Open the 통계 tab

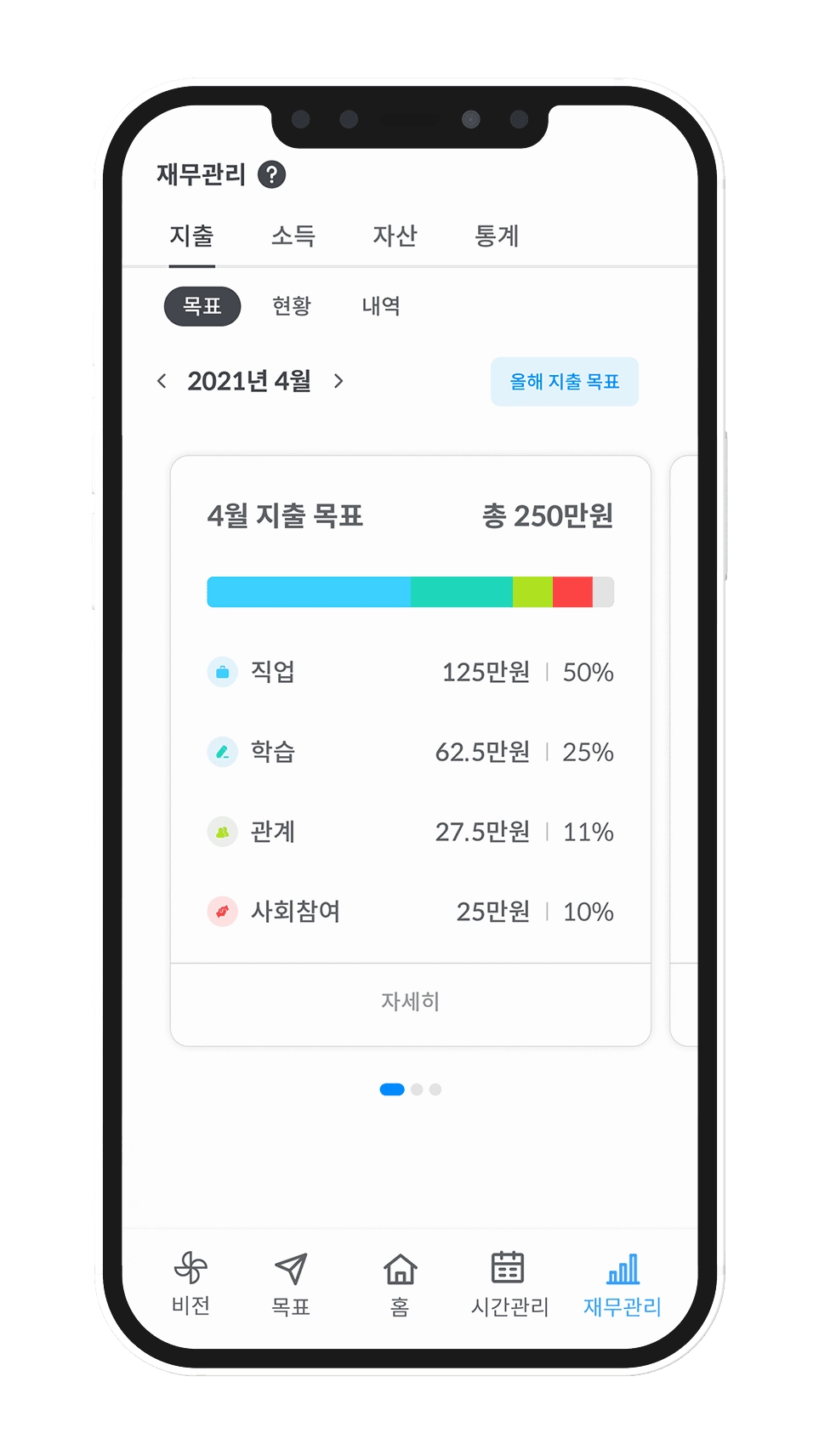click(497, 236)
